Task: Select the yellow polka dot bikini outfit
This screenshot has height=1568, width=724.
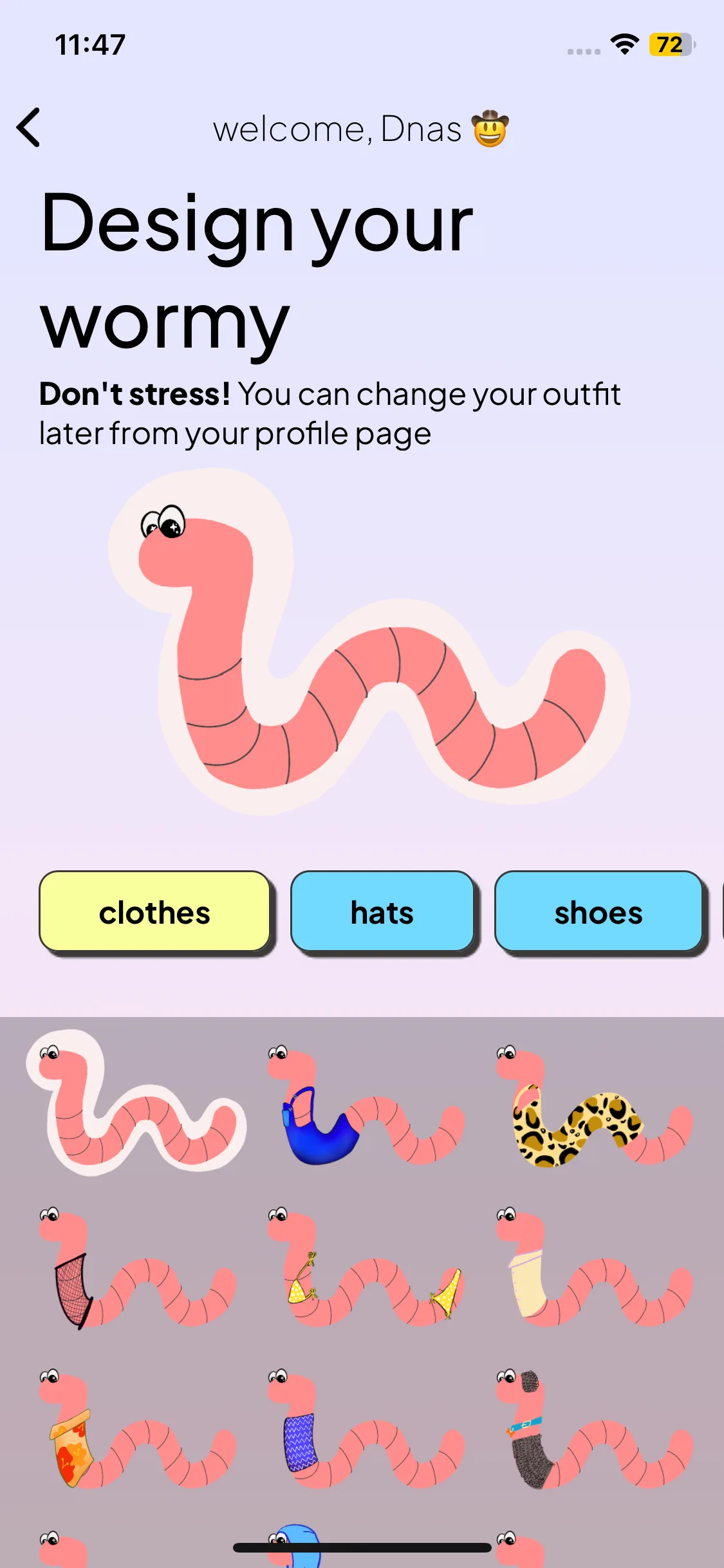Action: click(365, 1267)
